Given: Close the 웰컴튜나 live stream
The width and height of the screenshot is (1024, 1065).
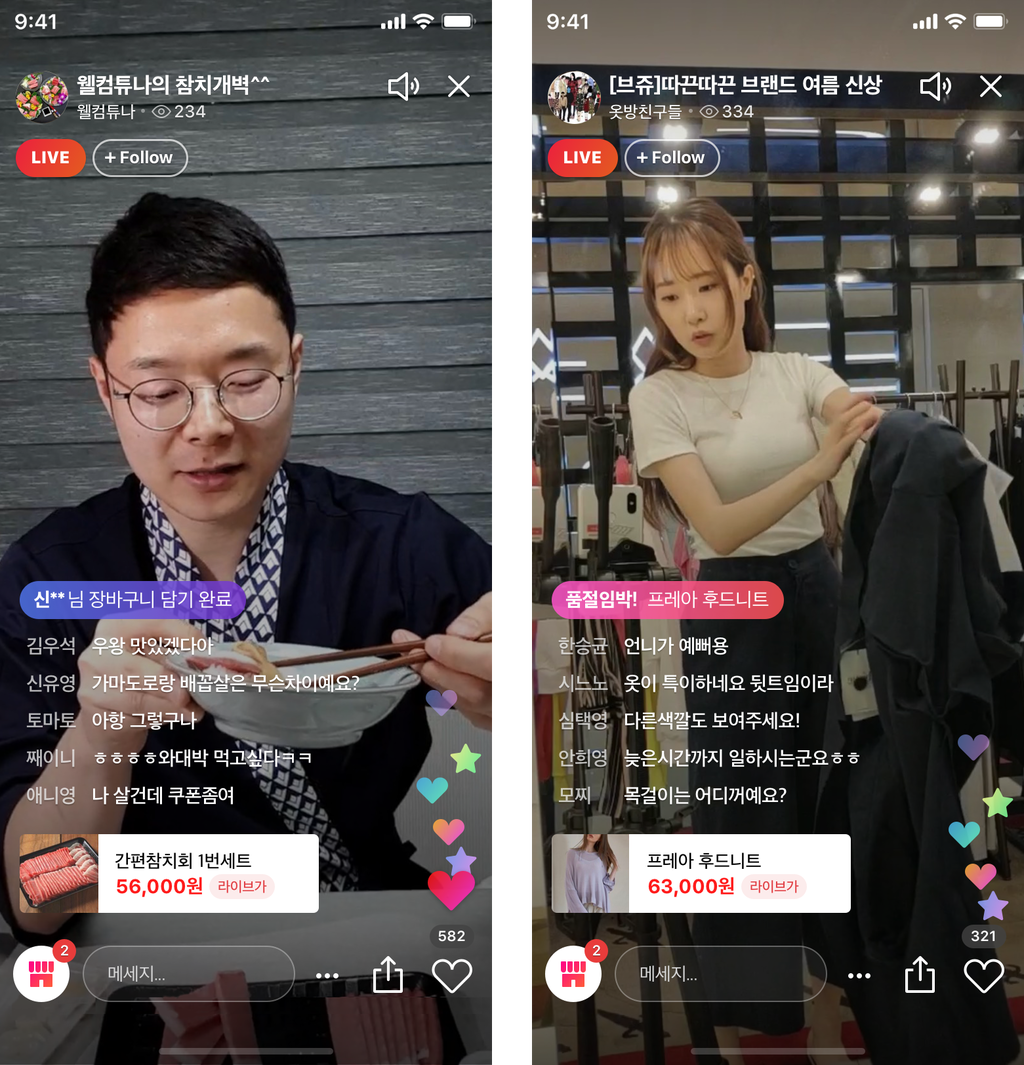Looking at the screenshot, I should [x=459, y=87].
